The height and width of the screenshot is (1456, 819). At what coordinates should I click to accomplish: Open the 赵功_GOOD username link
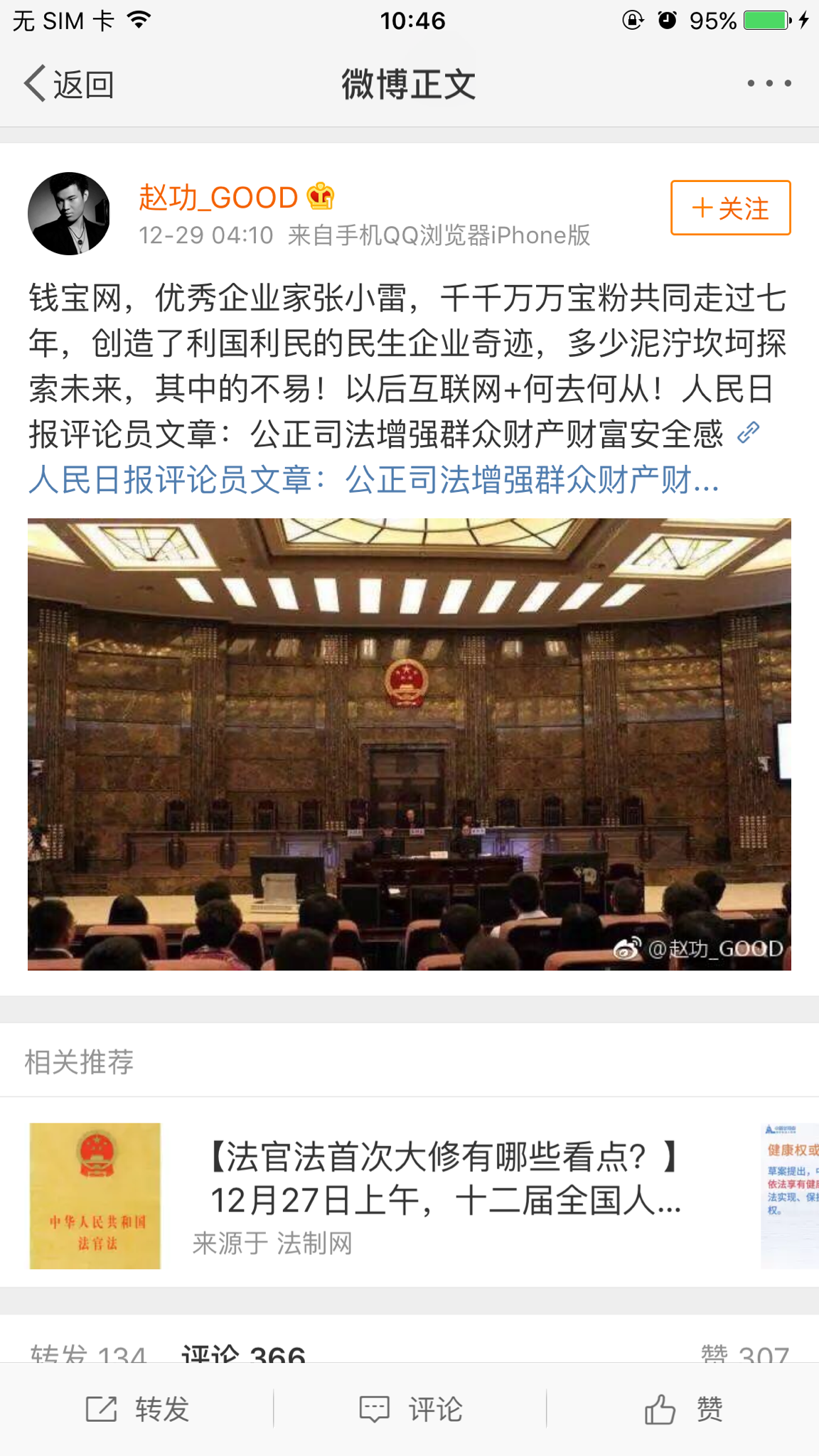pyautogui.click(x=218, y=197)
